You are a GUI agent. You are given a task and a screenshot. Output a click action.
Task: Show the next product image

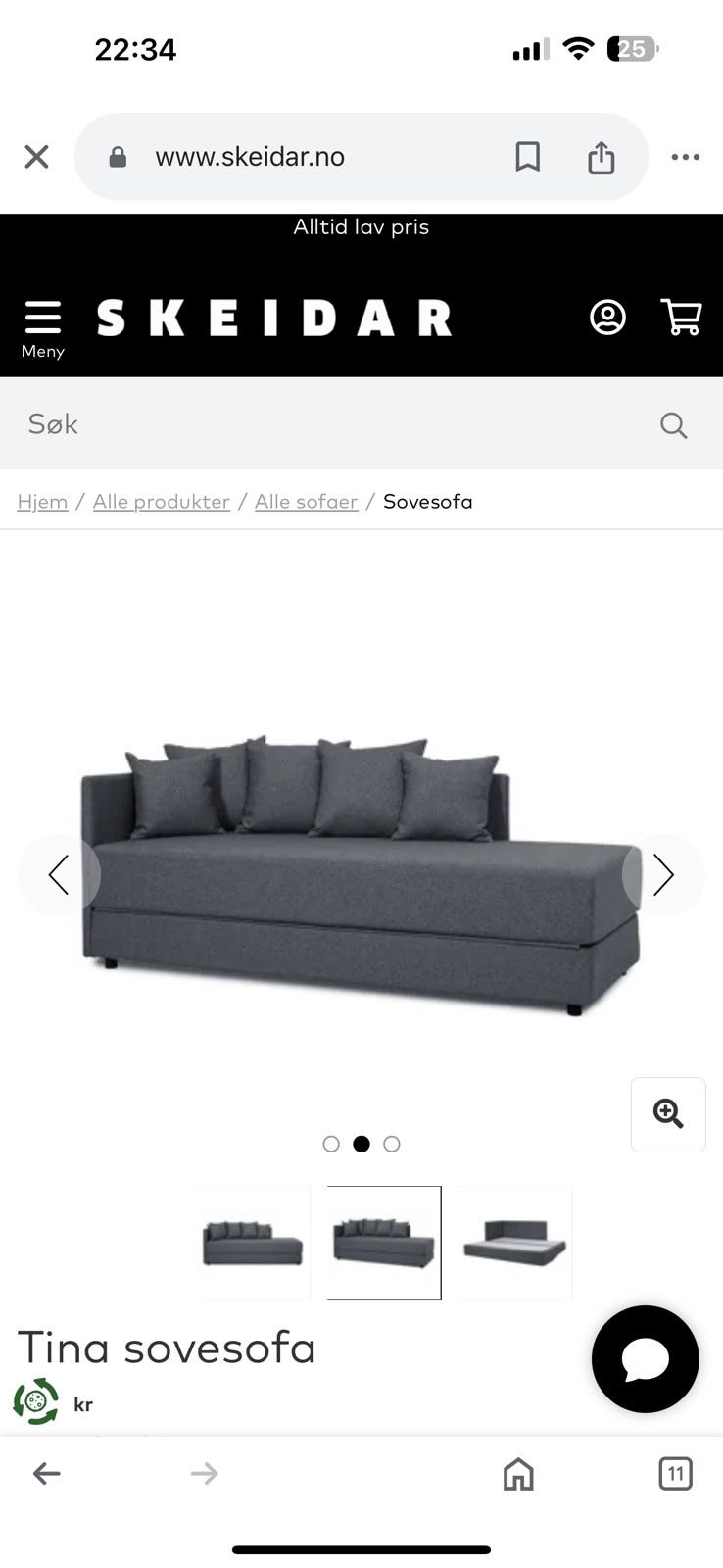(x=663, y=874)
